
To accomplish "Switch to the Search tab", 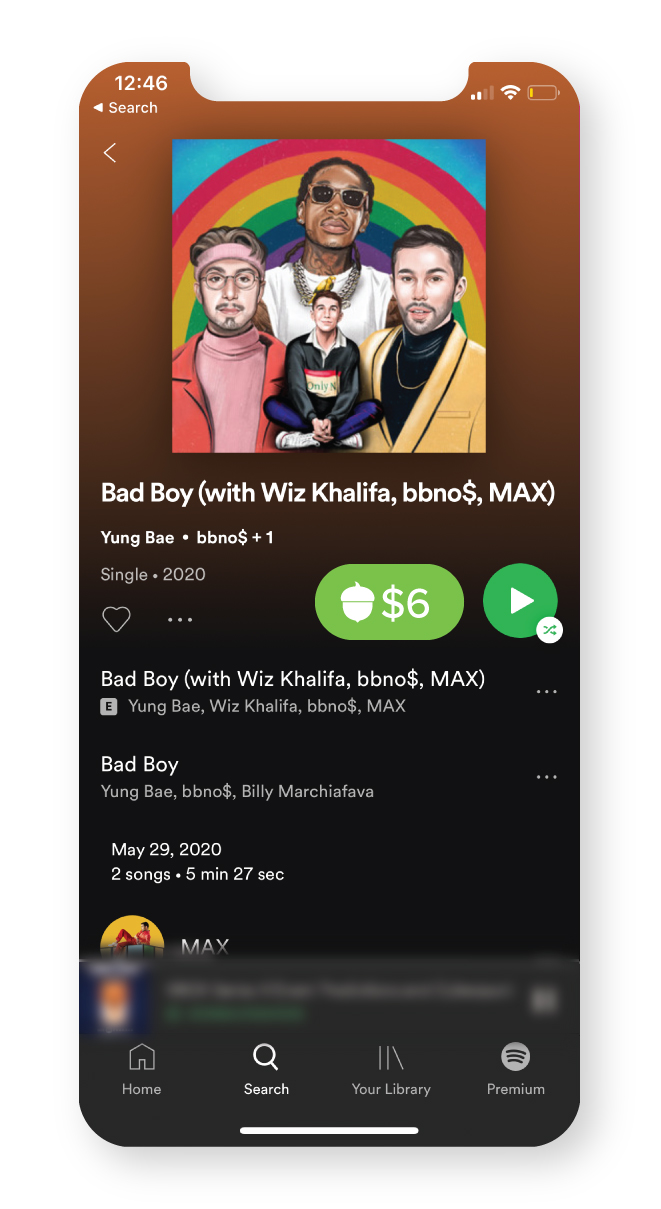I will pos(266,1070).
